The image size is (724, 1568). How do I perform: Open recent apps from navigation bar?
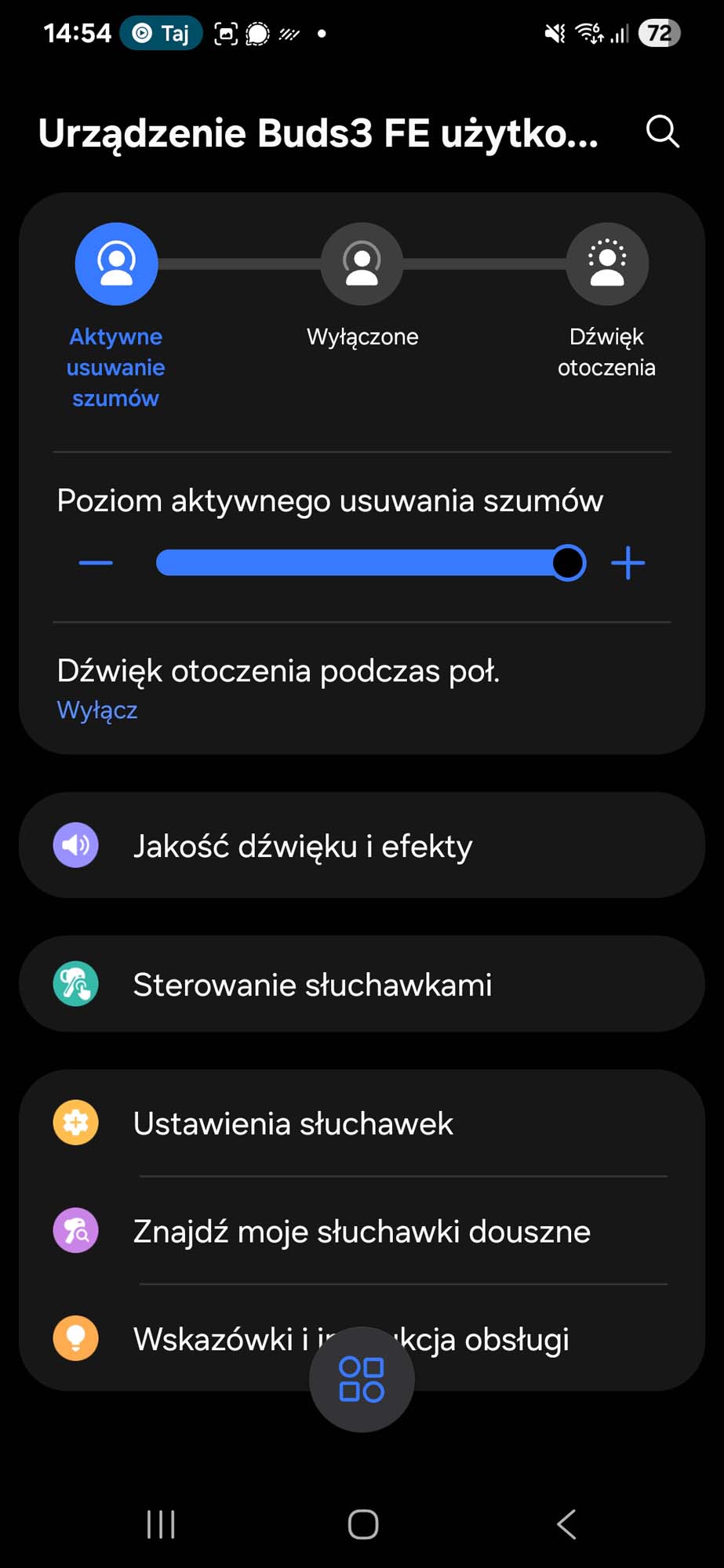[161, 1524]
